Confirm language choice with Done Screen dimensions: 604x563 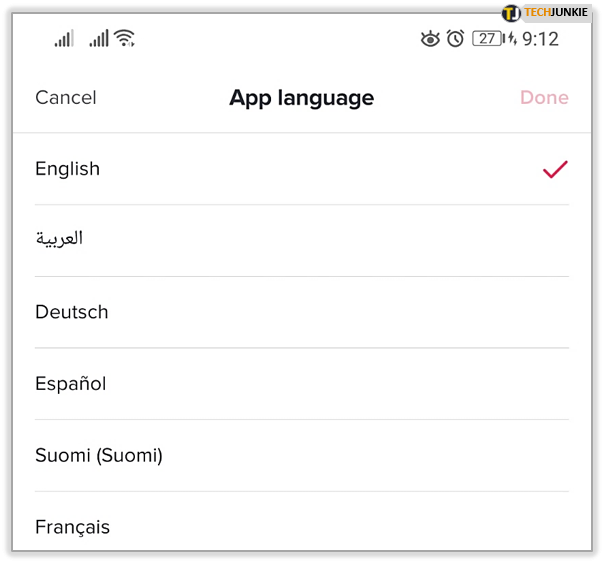click(543, 97)
